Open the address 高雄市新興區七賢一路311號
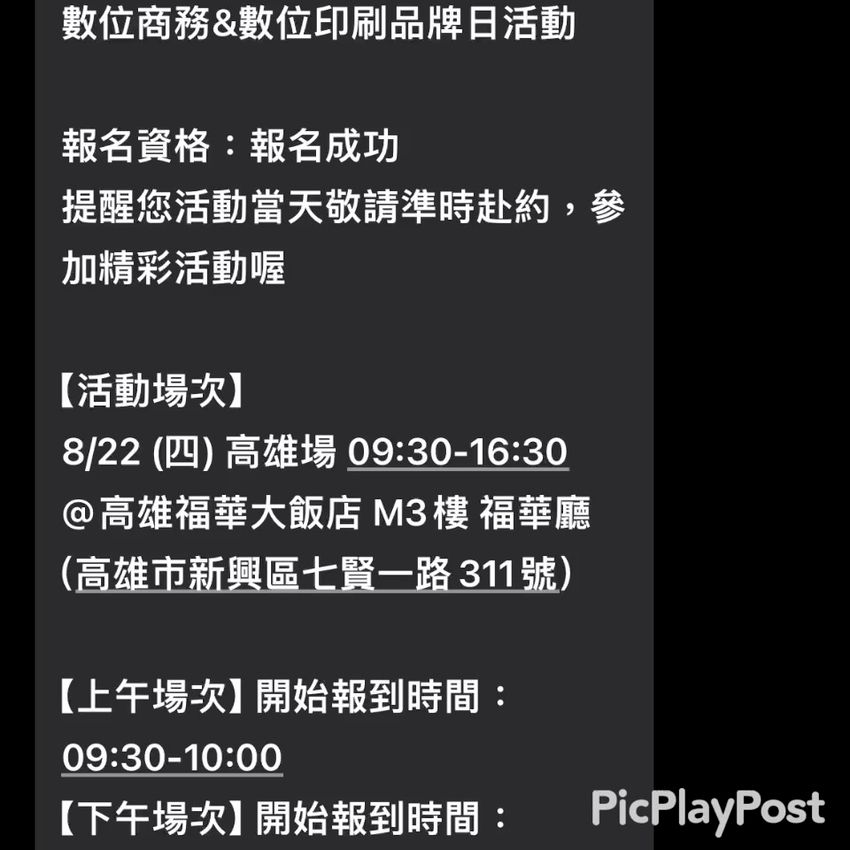850x850 pixels. pyautogui.click(x=316, y=574)
